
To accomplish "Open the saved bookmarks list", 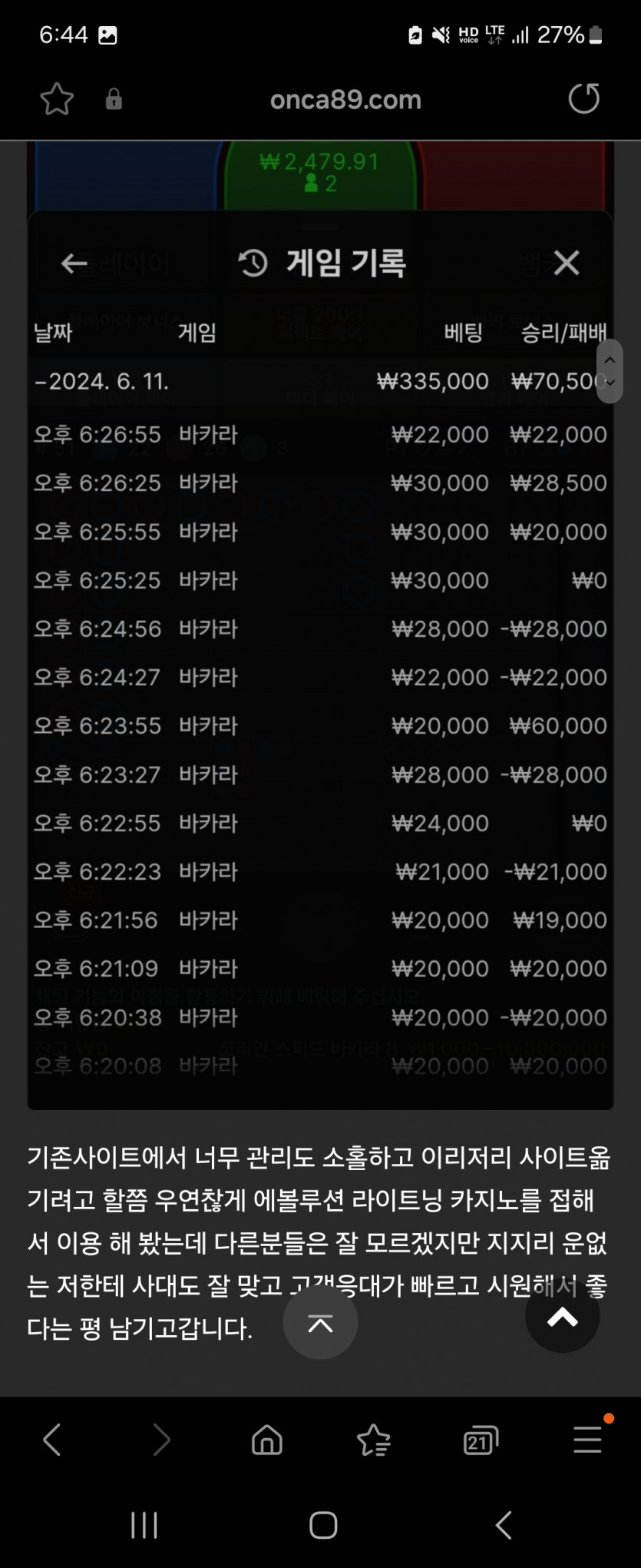I will pos(374,1440).
